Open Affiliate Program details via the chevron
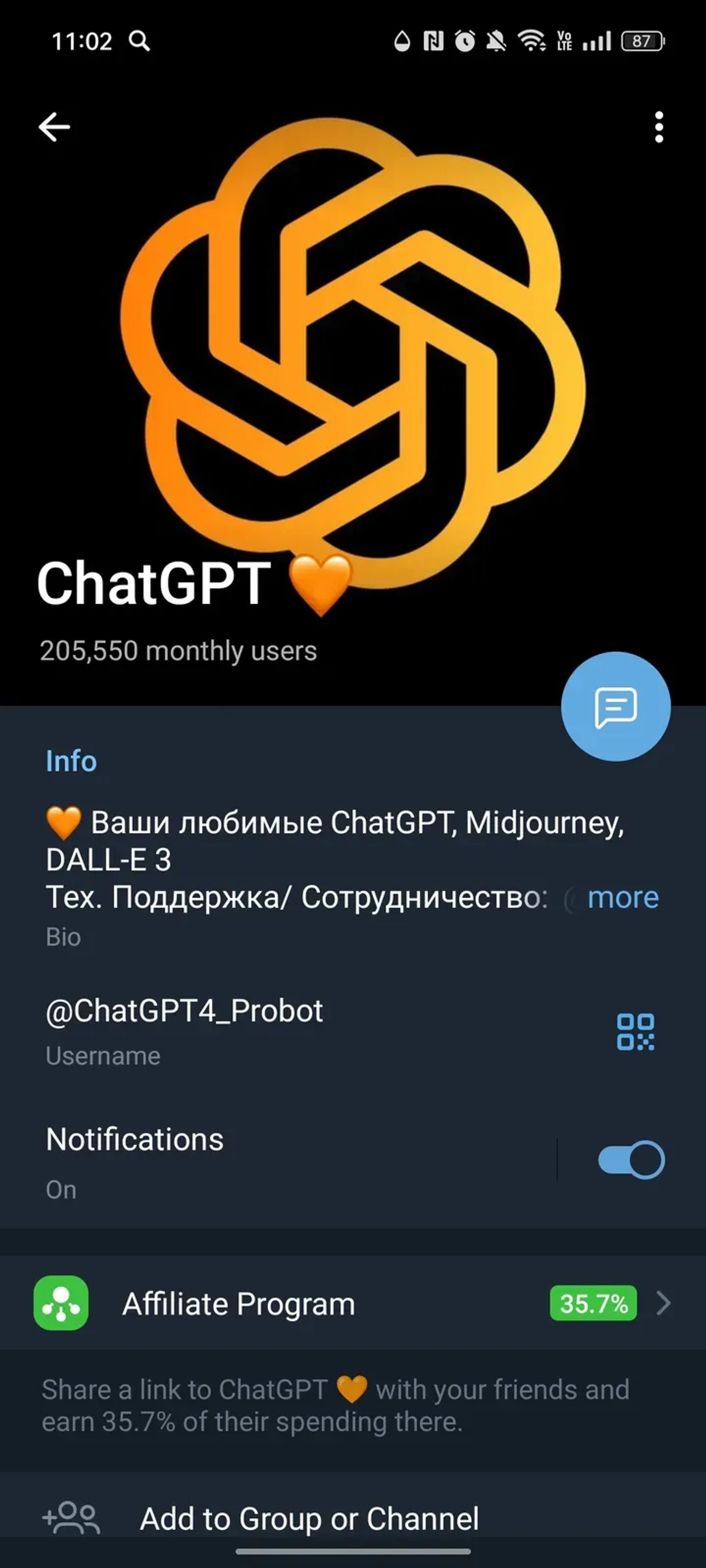The width and height of the screenshot is (706, 1568). click(x=663, y=1304)
